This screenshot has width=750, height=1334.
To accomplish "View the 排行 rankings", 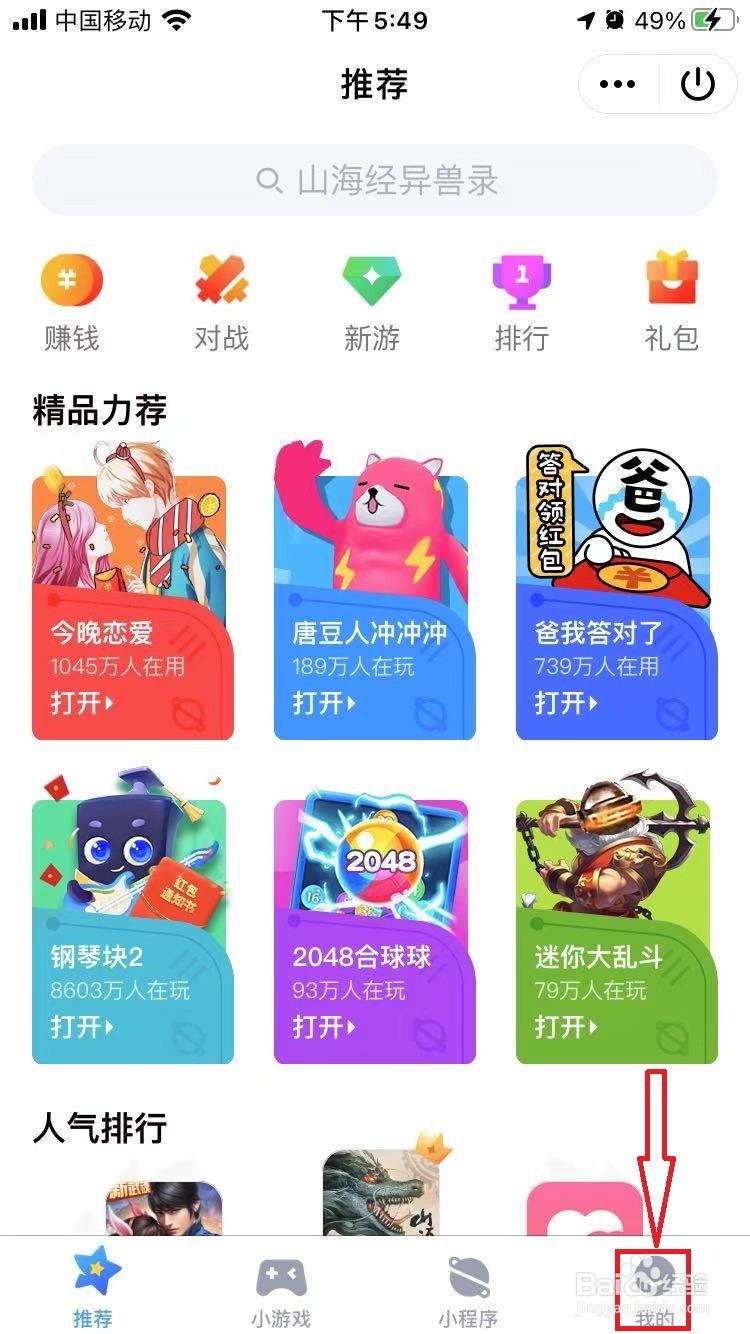I will coord(522,302).
